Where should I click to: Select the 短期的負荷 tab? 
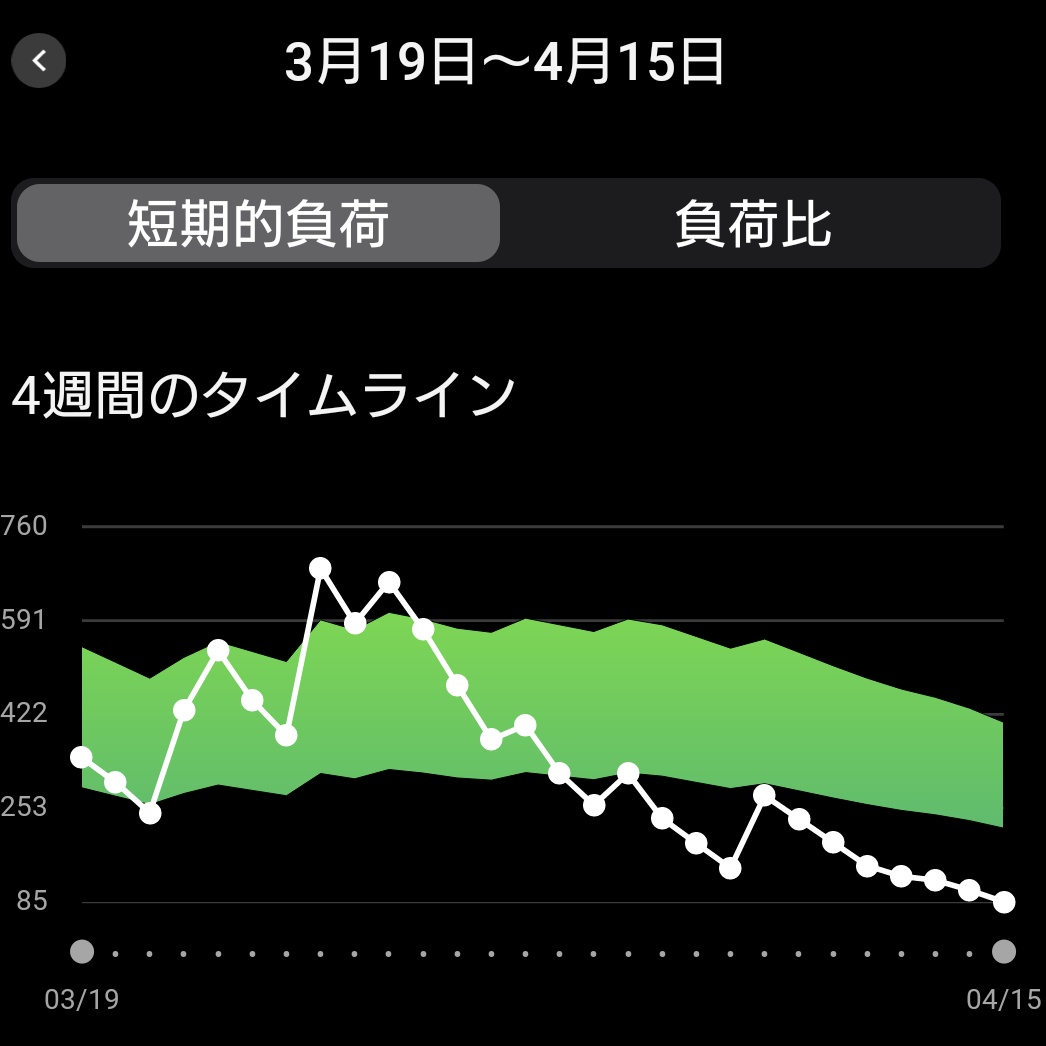(258, 223)
